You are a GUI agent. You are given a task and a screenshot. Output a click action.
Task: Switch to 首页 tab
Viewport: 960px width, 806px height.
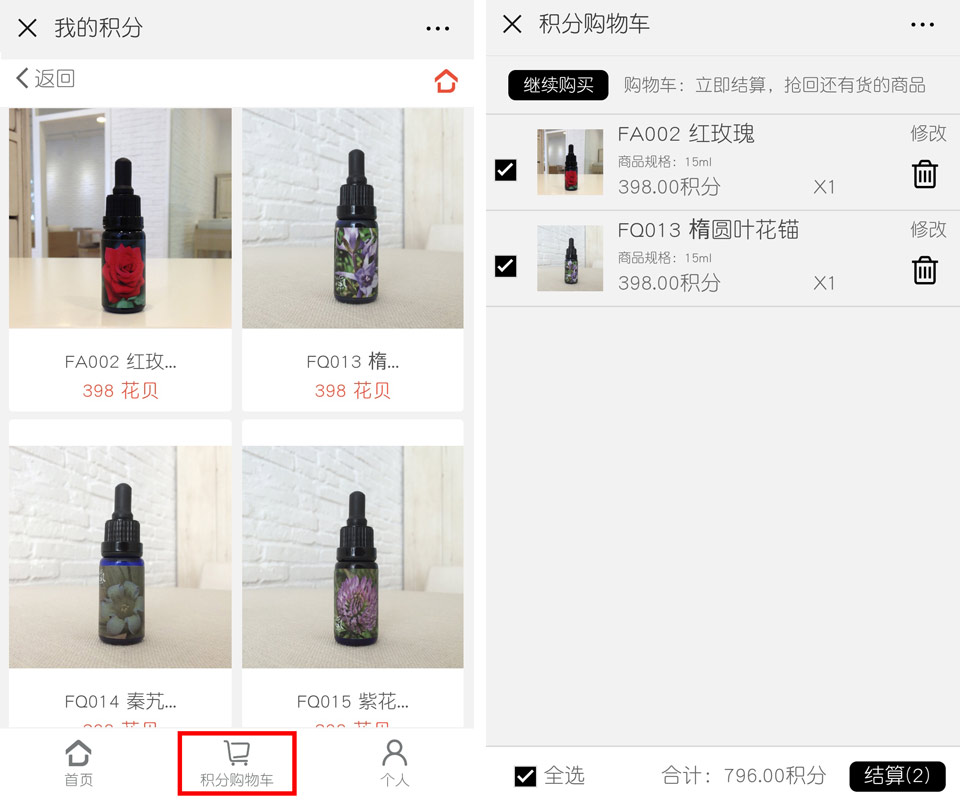click(x=78, y=763)
